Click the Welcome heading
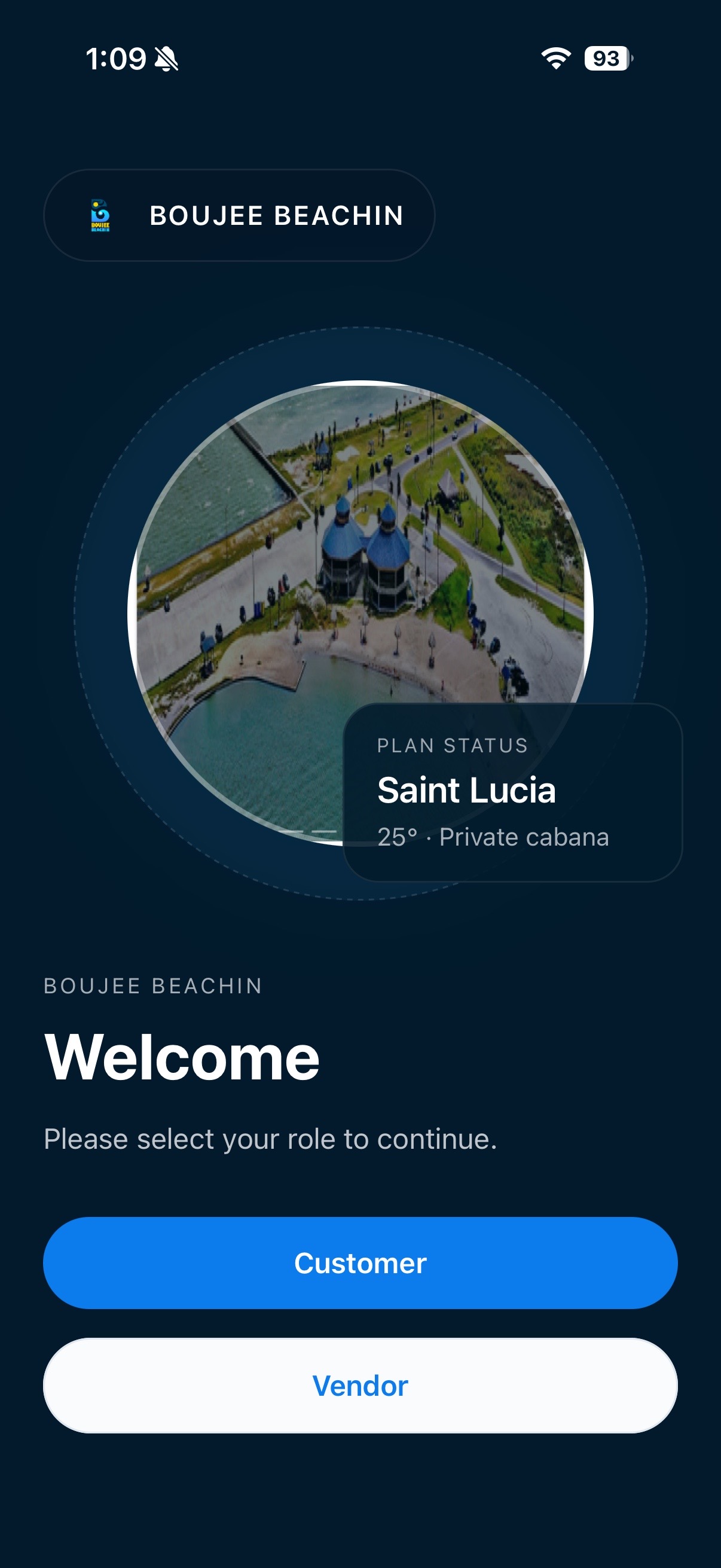721x1568 pixels. 181,1057
